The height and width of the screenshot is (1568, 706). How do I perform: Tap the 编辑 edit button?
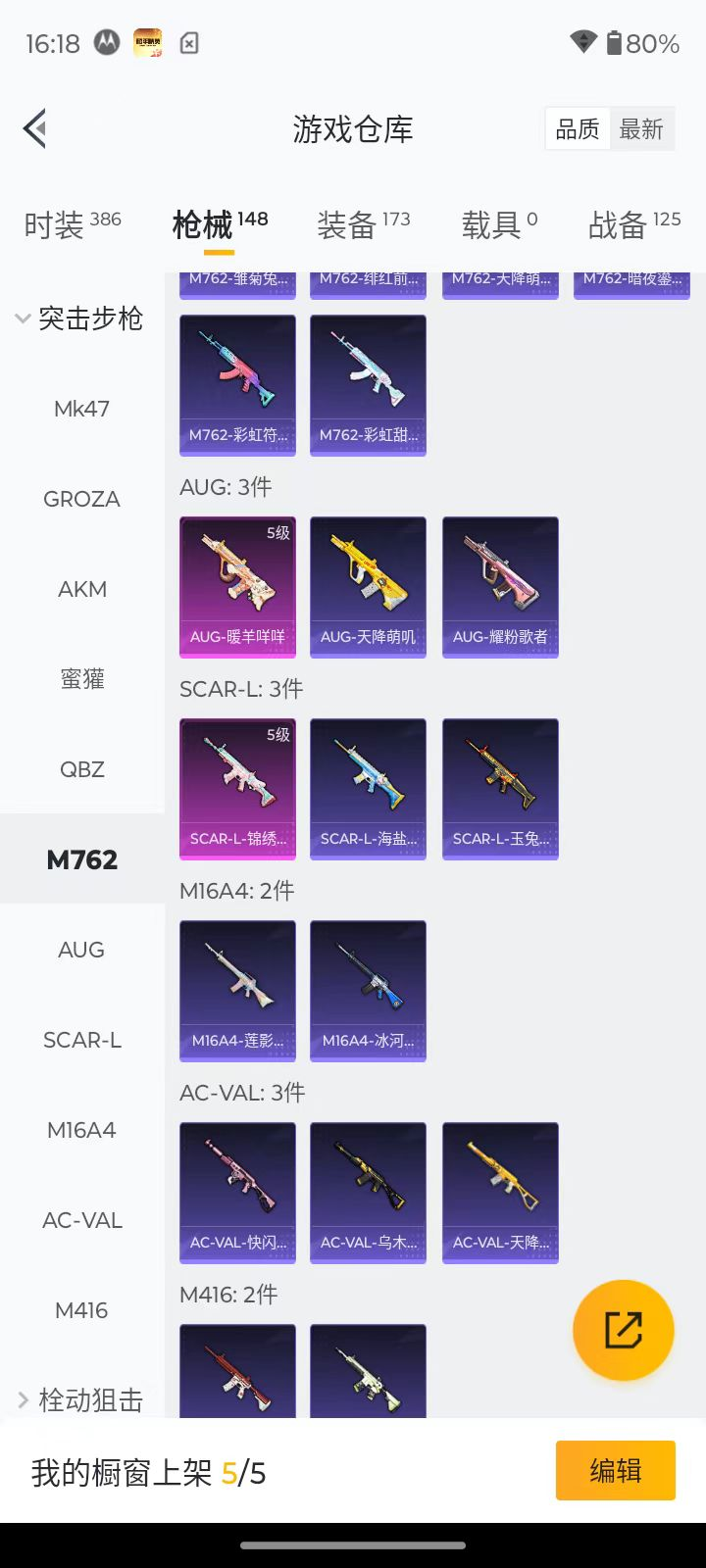(615, 1470)
